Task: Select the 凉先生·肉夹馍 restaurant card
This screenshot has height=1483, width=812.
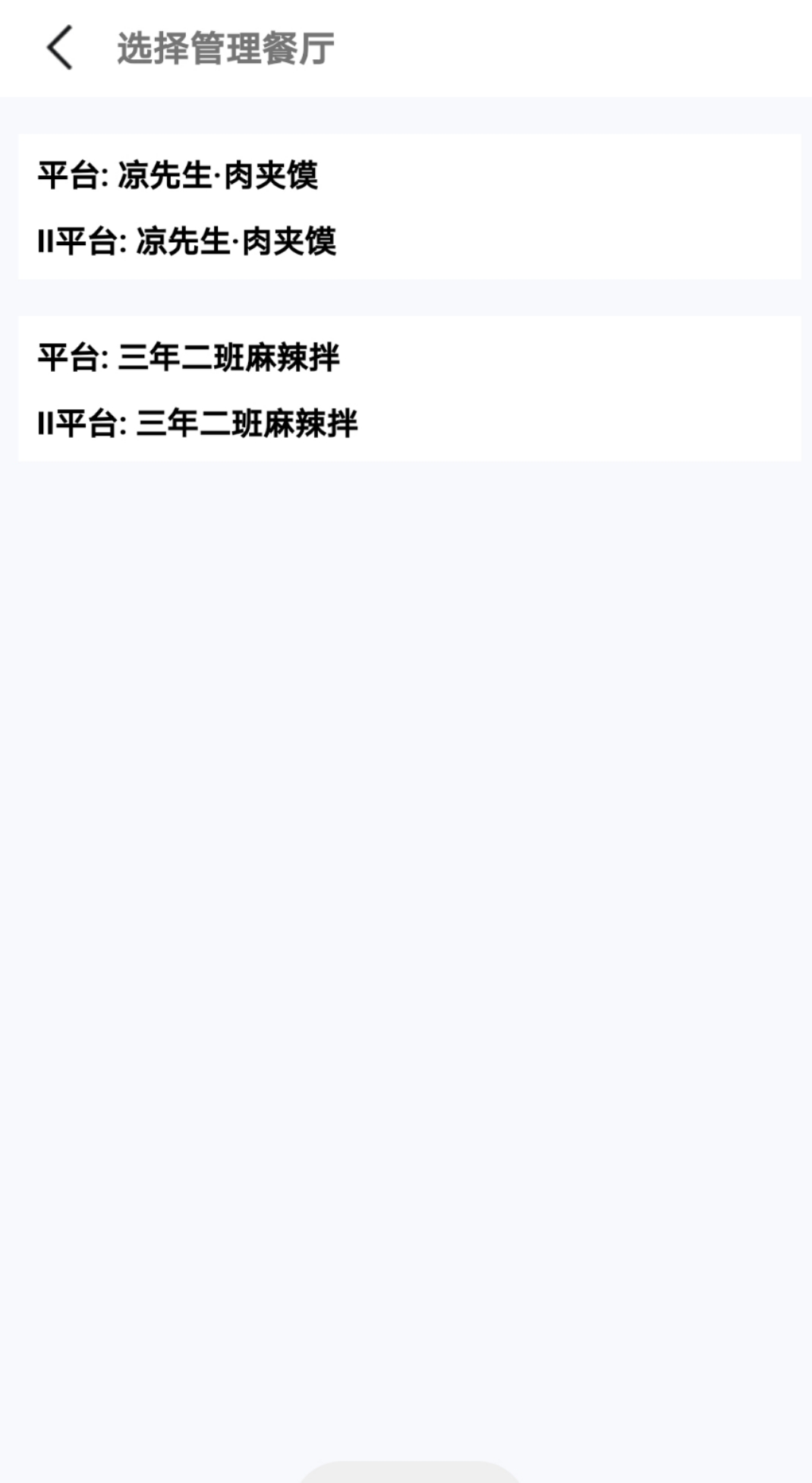Action: coord(408,206)
